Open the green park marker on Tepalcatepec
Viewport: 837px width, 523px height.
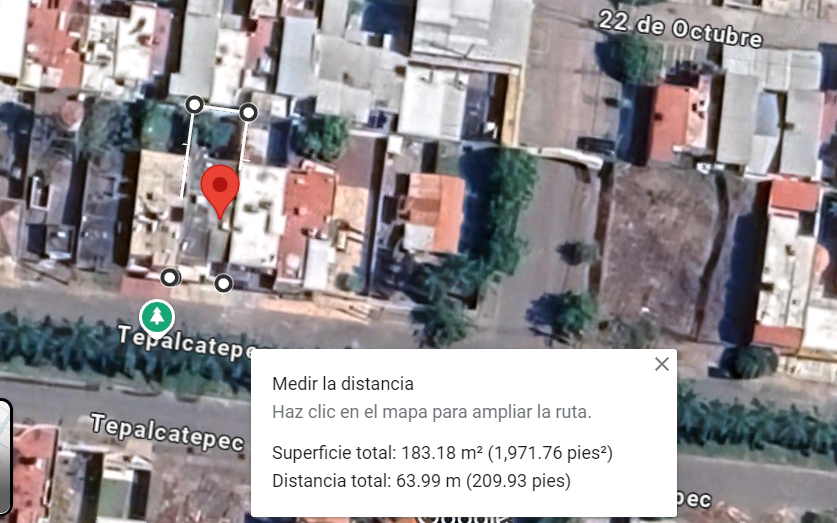(156, 318)
